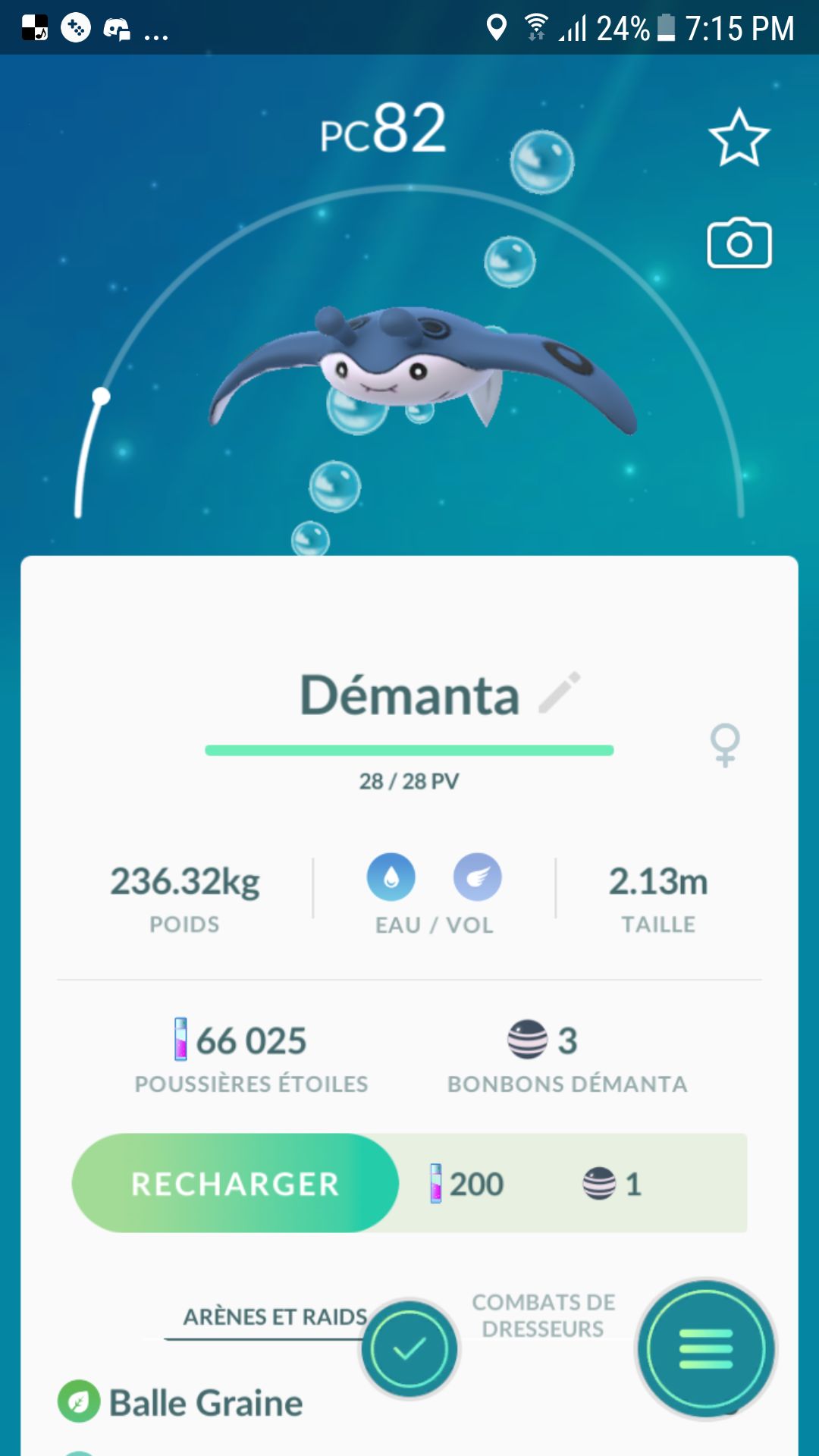Switch to the Combats de Dresseurs tab
Viewport: 819px width, 1456px height.
coord(543,1316)
